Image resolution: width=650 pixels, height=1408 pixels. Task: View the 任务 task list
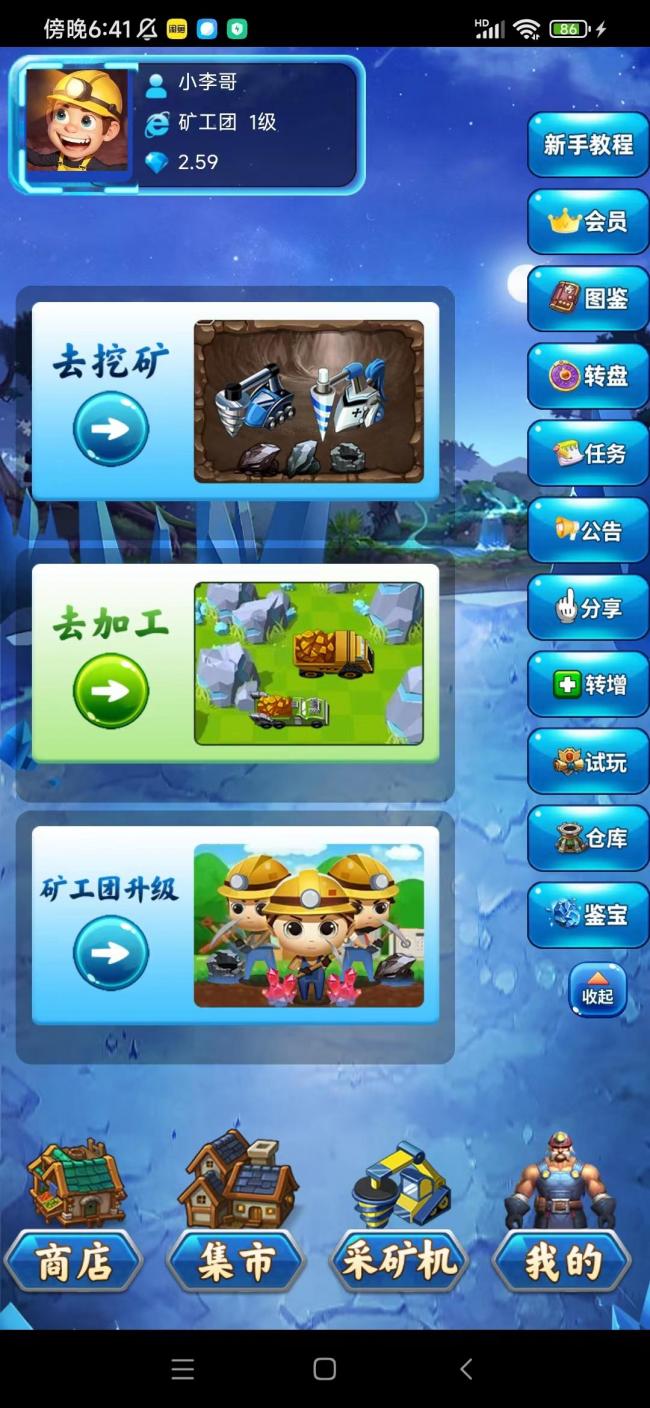(588, 453)
